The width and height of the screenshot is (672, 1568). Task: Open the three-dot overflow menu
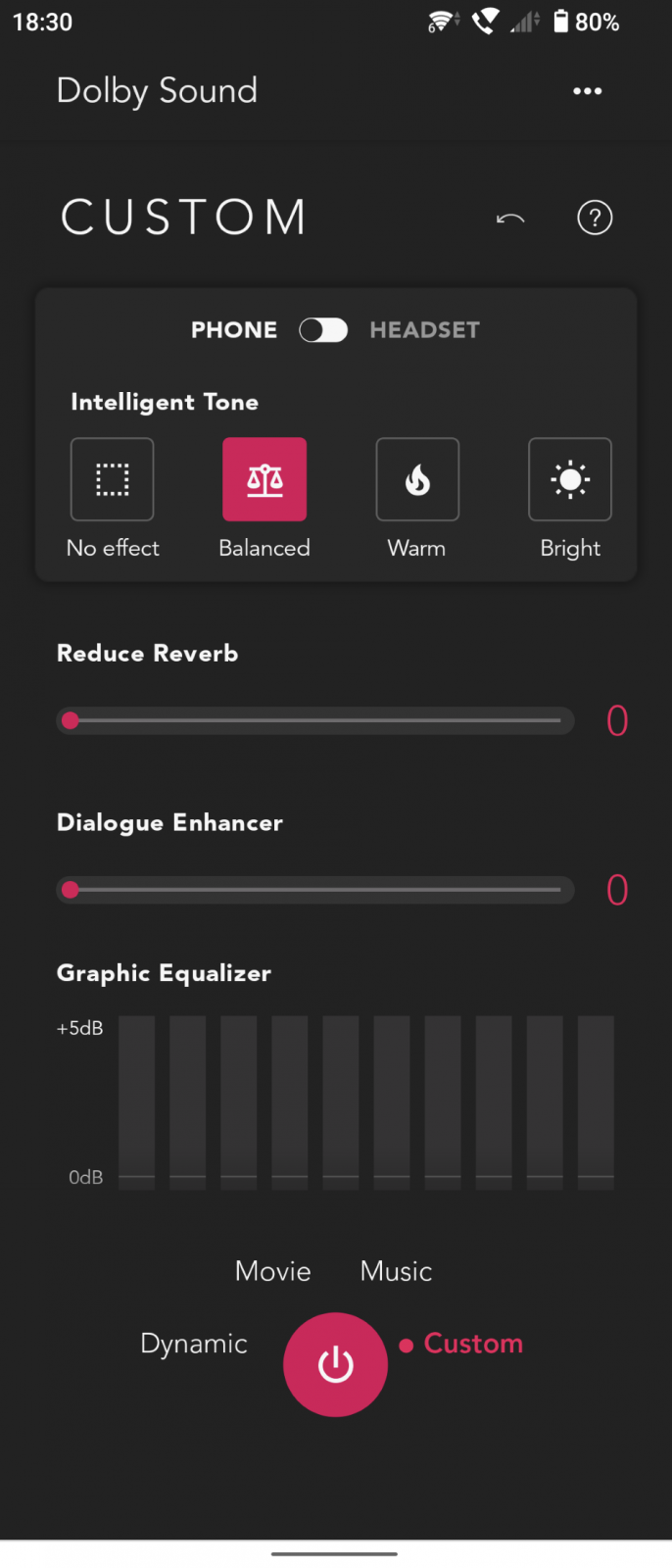pyautogui.click(x=587, y=91)
